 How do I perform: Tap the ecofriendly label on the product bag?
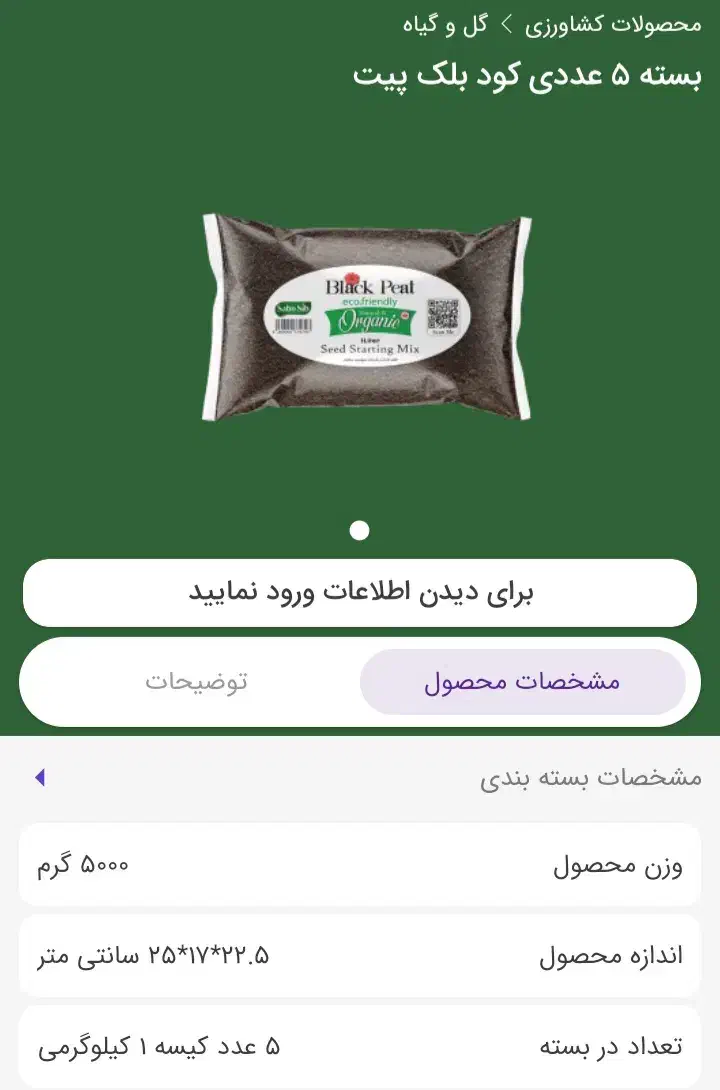(369, 300)
